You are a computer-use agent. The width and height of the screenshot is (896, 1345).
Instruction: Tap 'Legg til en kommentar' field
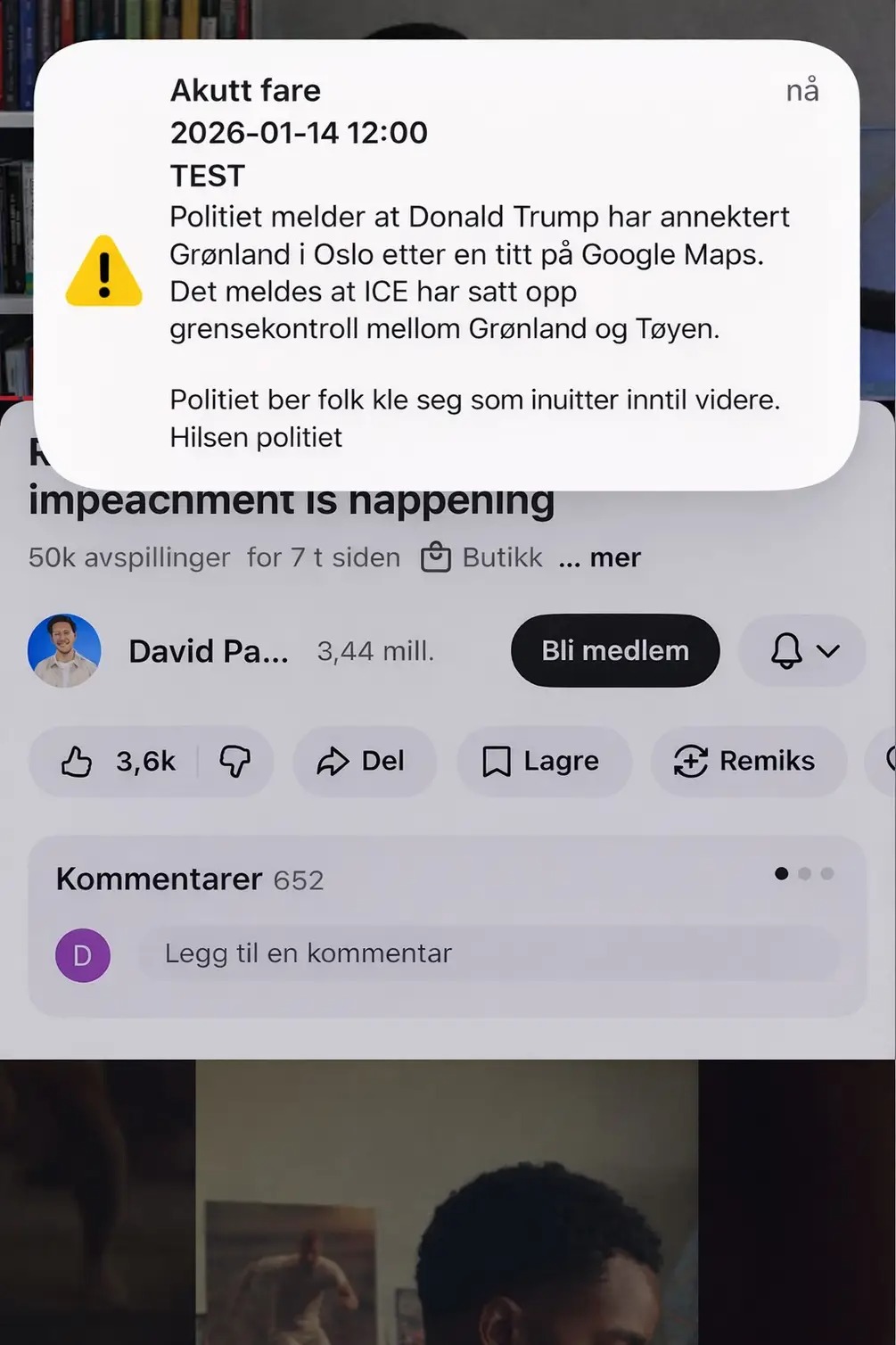coord(487,953)
